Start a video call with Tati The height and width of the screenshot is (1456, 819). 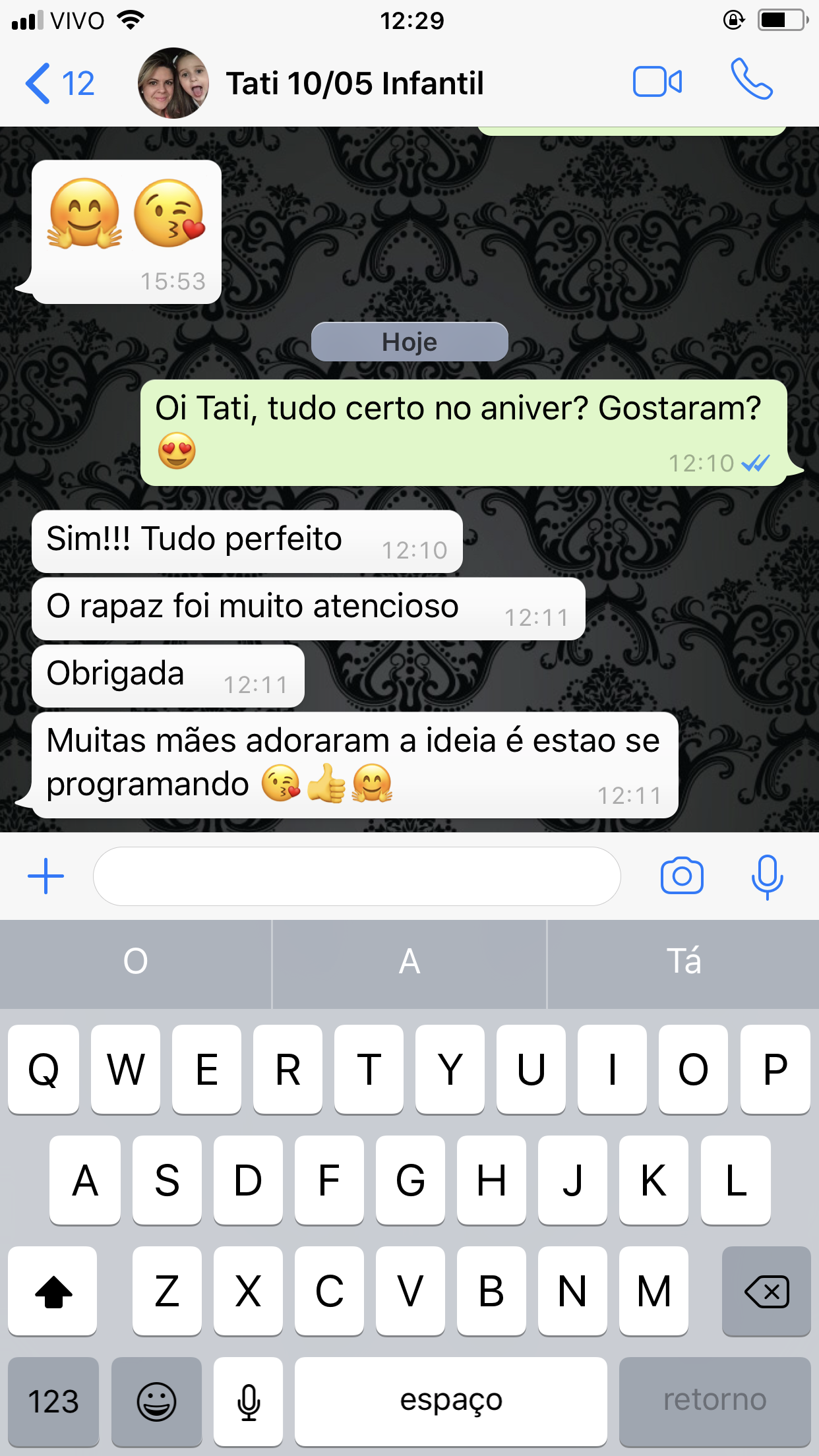657,82
